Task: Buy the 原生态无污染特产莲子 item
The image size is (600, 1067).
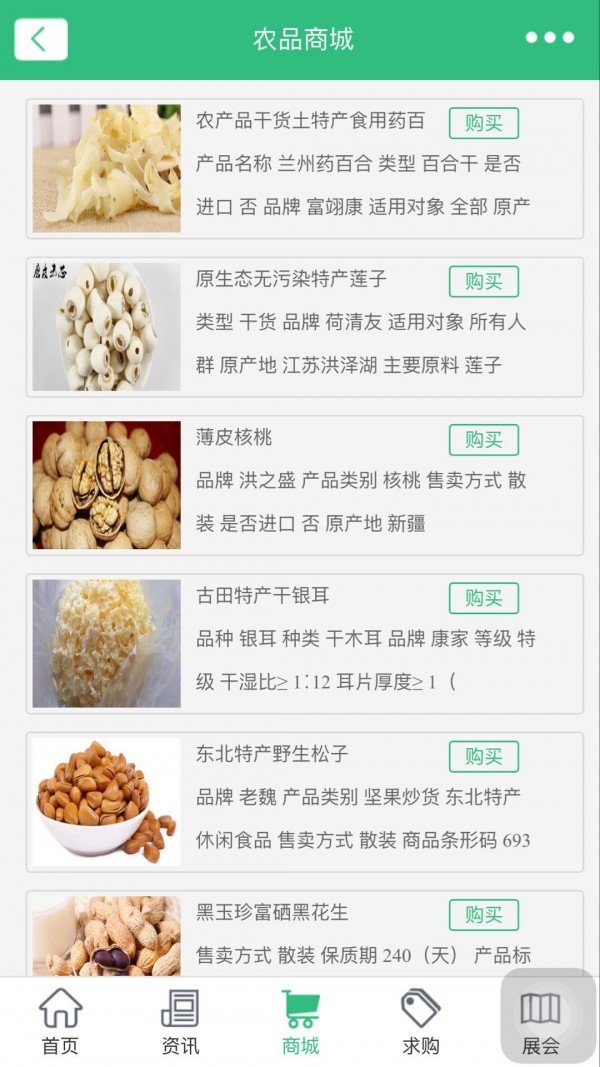Action: coord(483,281)
